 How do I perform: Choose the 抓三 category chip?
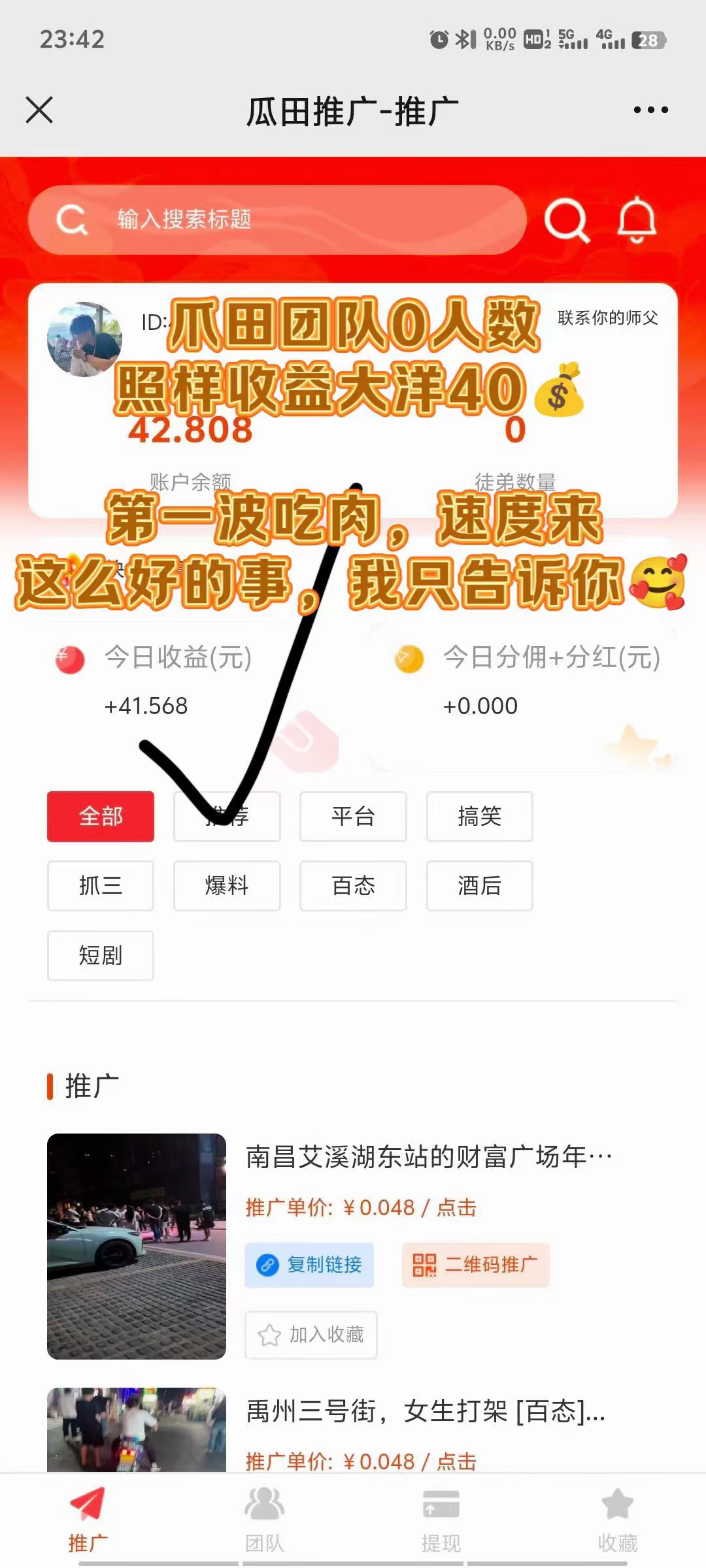coord(101,885)
